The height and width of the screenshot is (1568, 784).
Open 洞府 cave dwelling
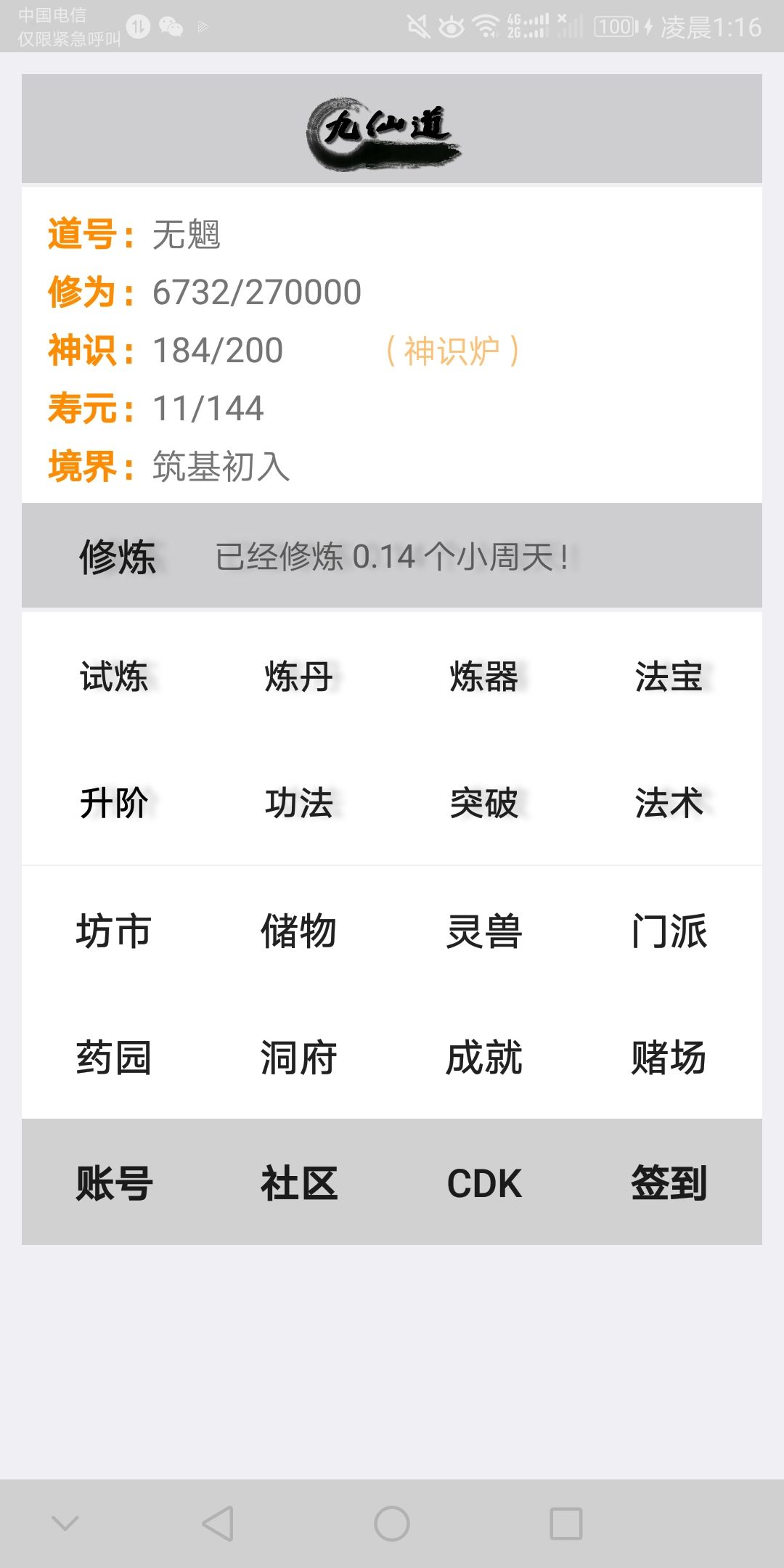click(299, 1057)
